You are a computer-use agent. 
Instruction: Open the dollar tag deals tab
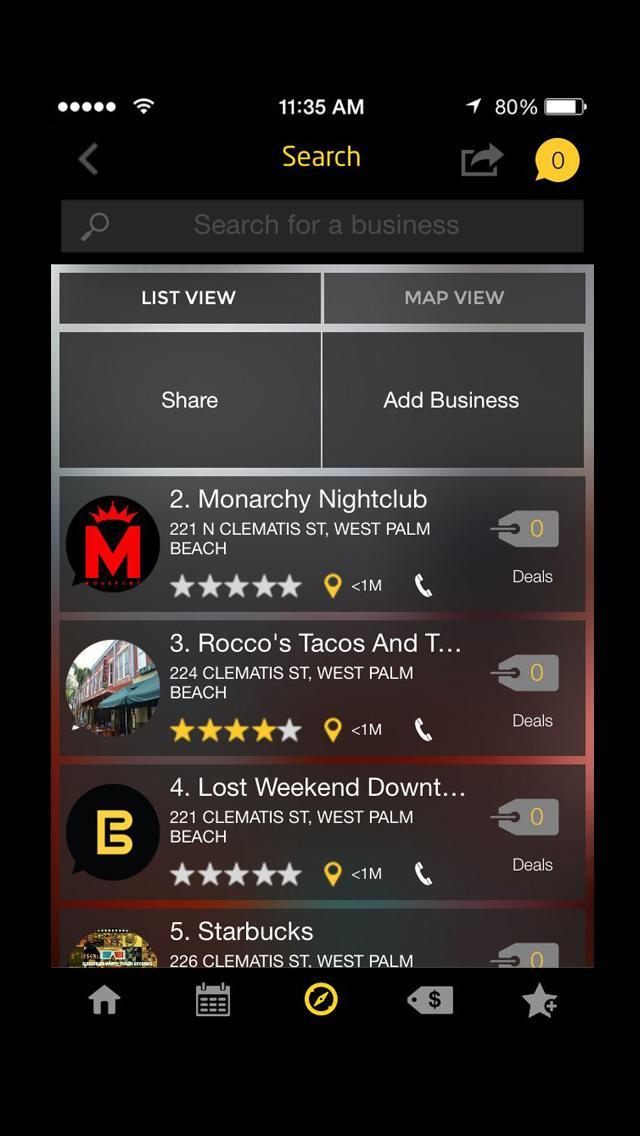(430, 1000)
